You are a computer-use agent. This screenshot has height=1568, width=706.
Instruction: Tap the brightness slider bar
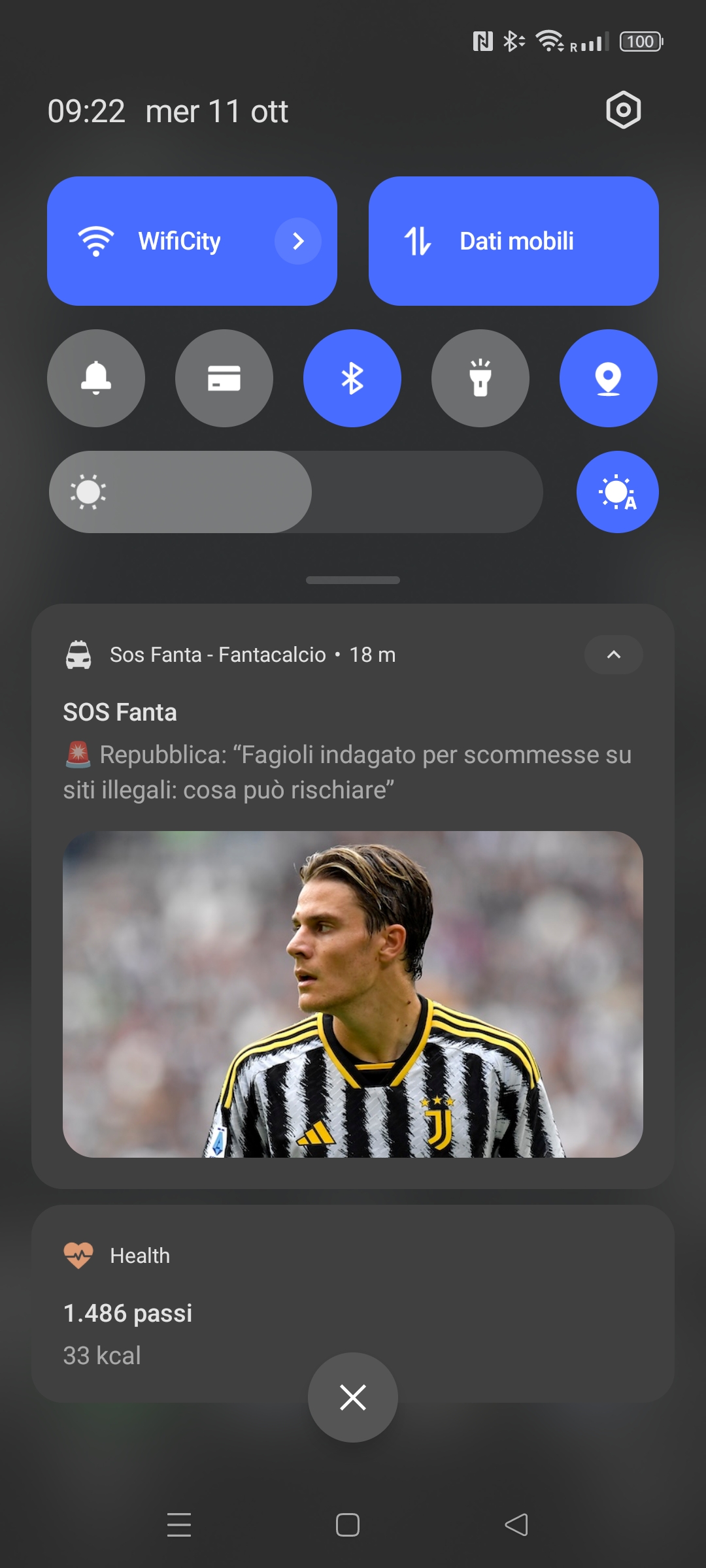pos(295,492)
